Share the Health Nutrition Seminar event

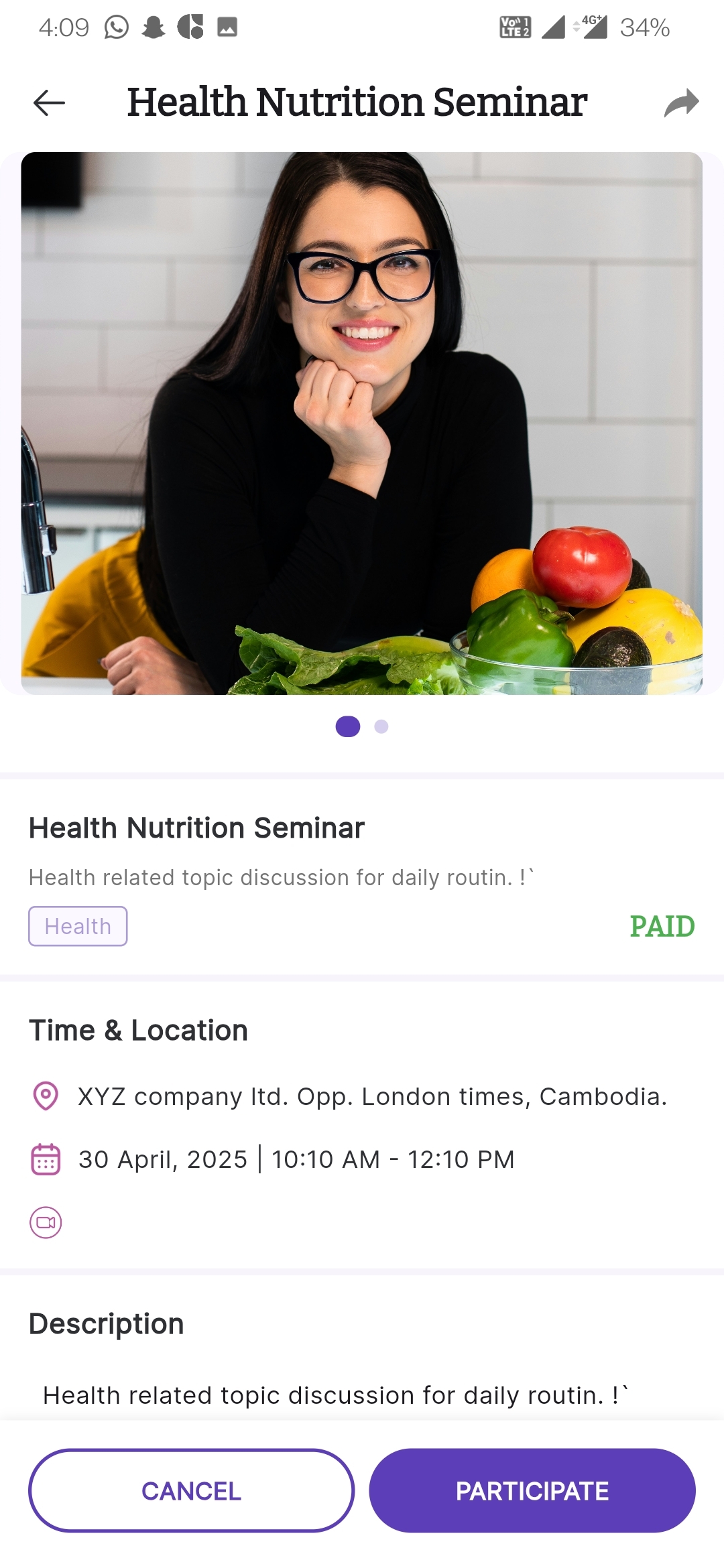(x=681, y=103)
